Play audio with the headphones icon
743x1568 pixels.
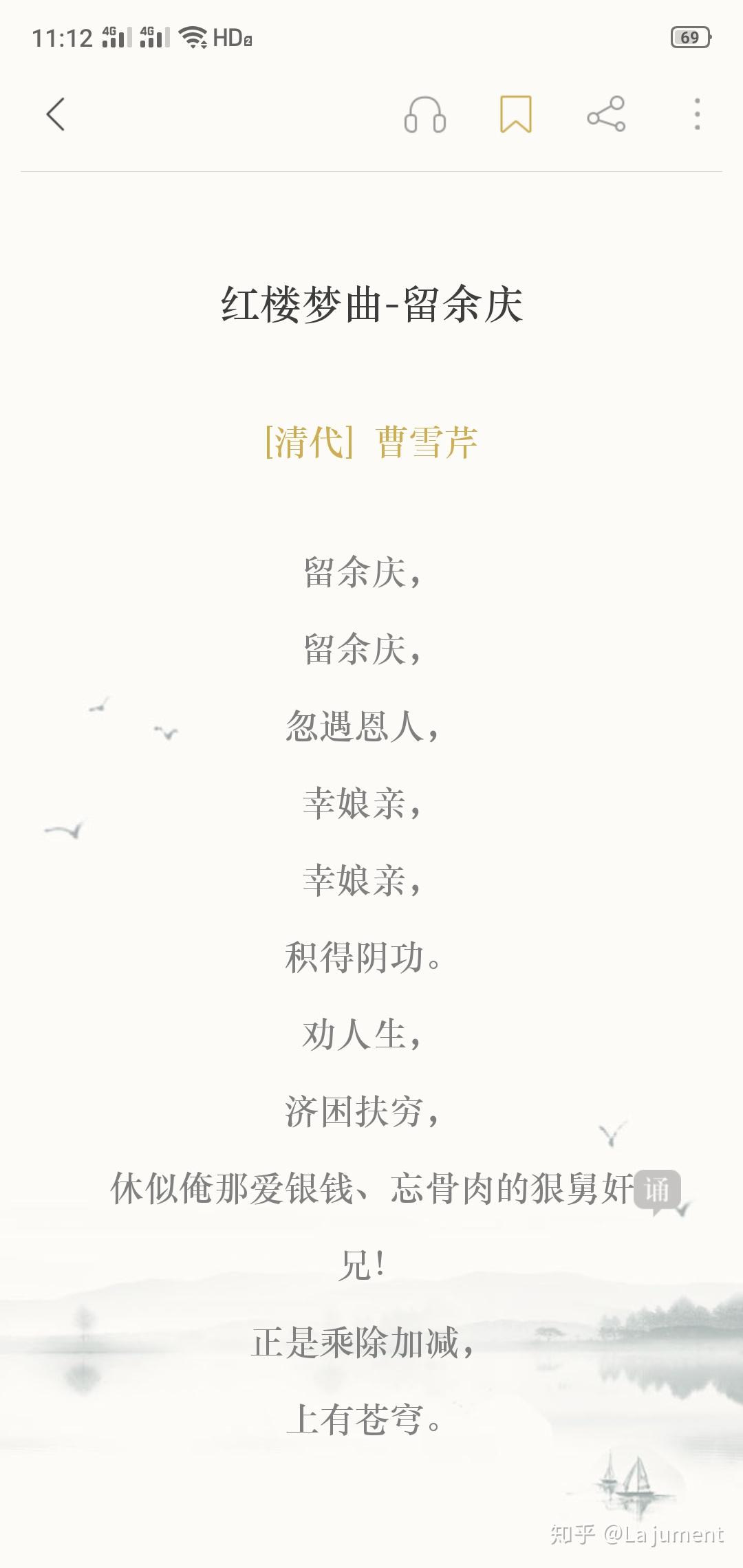424,114
